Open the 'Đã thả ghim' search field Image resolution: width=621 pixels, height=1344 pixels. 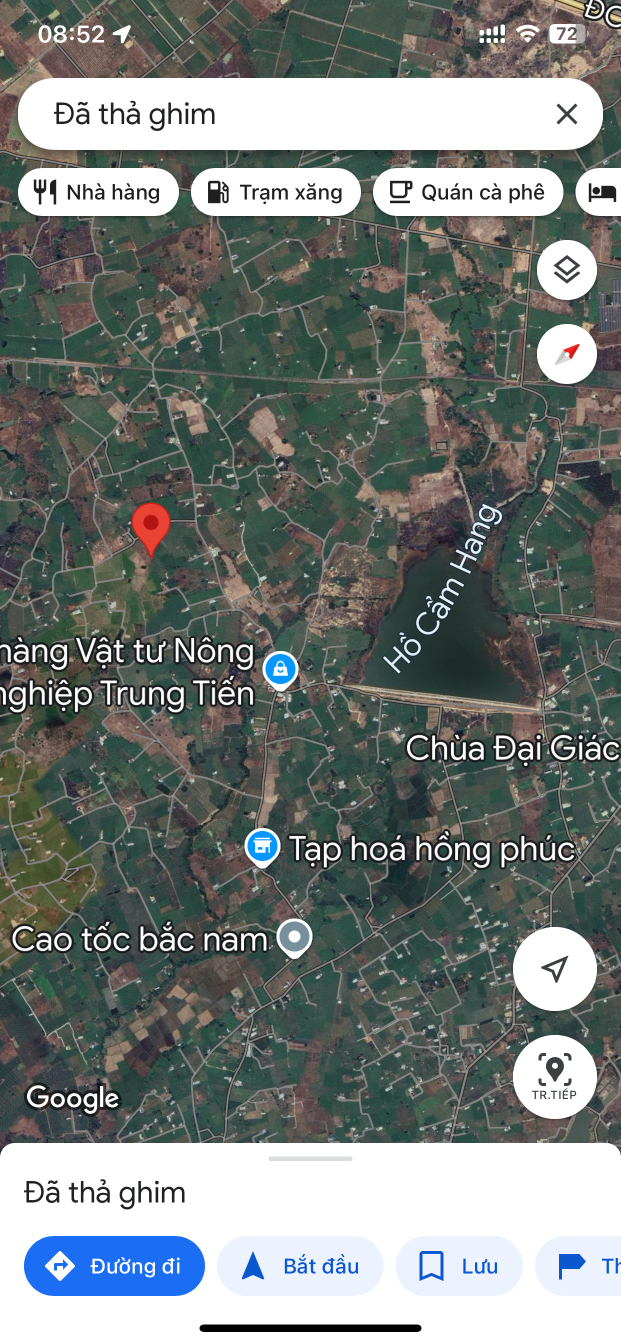tap(290, 114)
